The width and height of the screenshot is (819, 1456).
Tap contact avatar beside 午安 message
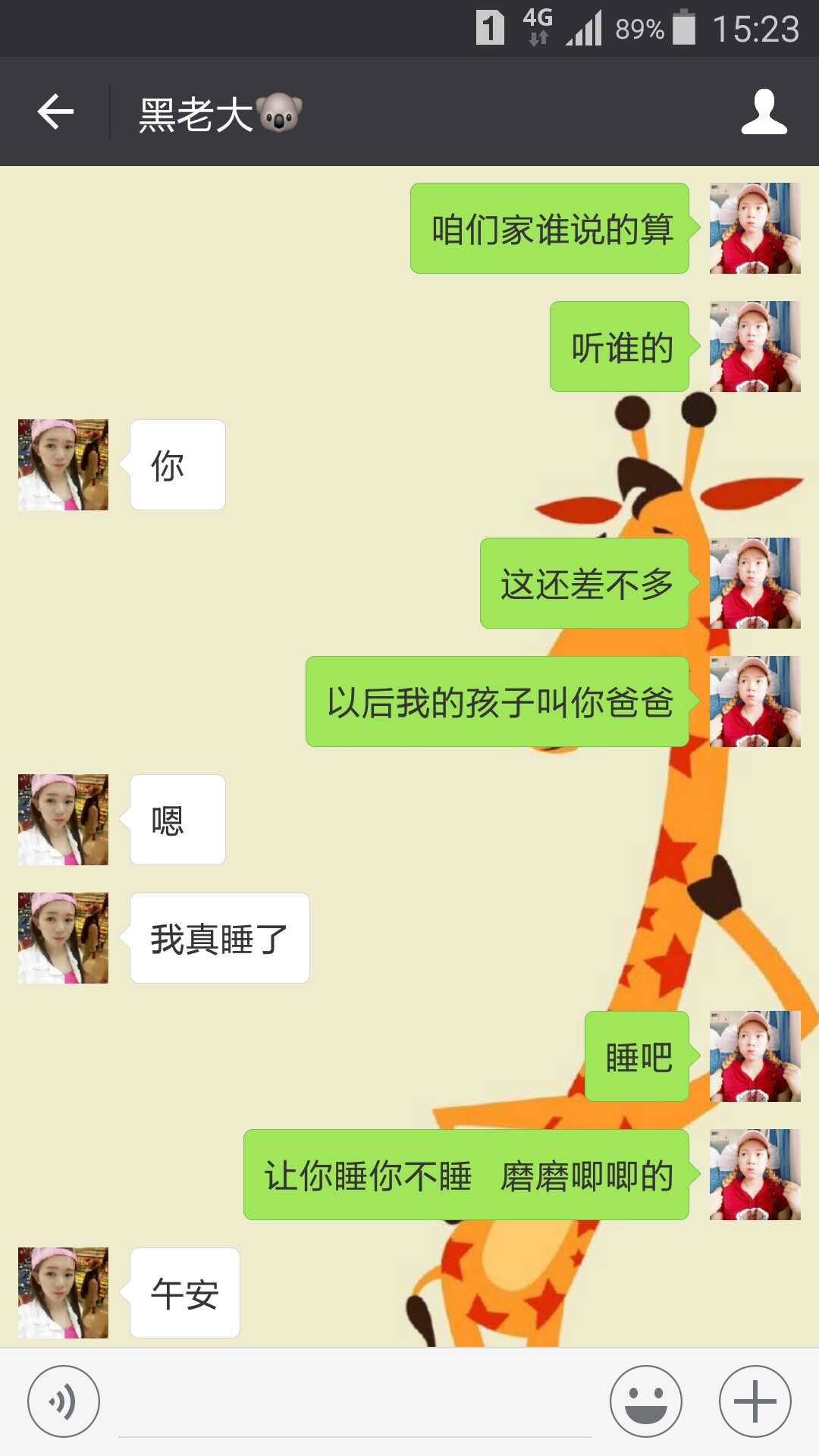click(x=64, y=1293)
